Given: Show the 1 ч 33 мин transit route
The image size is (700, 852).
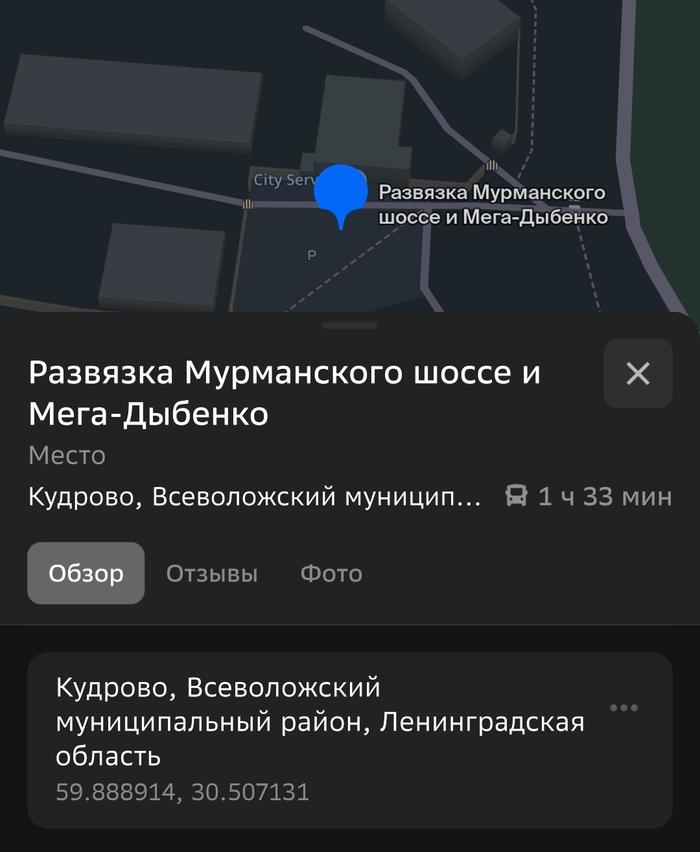Looking at the screenshot, I should (588, 497).
